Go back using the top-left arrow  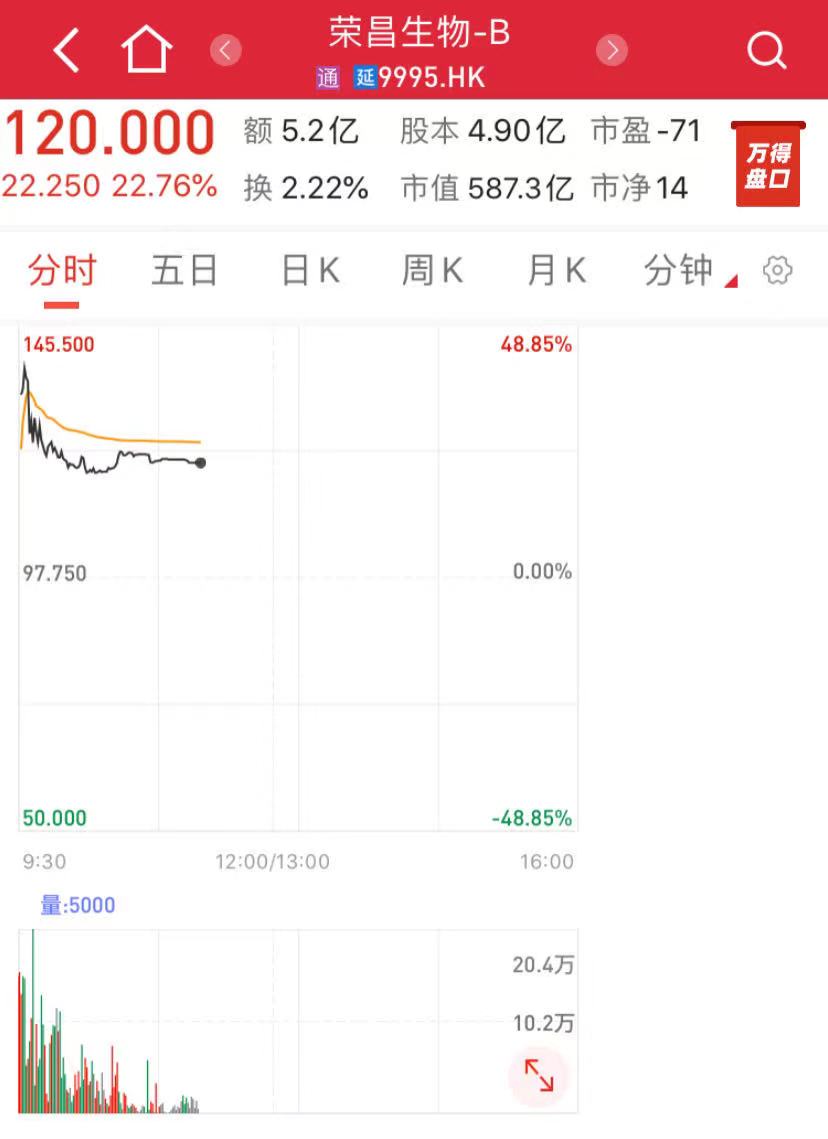[66, 50]
